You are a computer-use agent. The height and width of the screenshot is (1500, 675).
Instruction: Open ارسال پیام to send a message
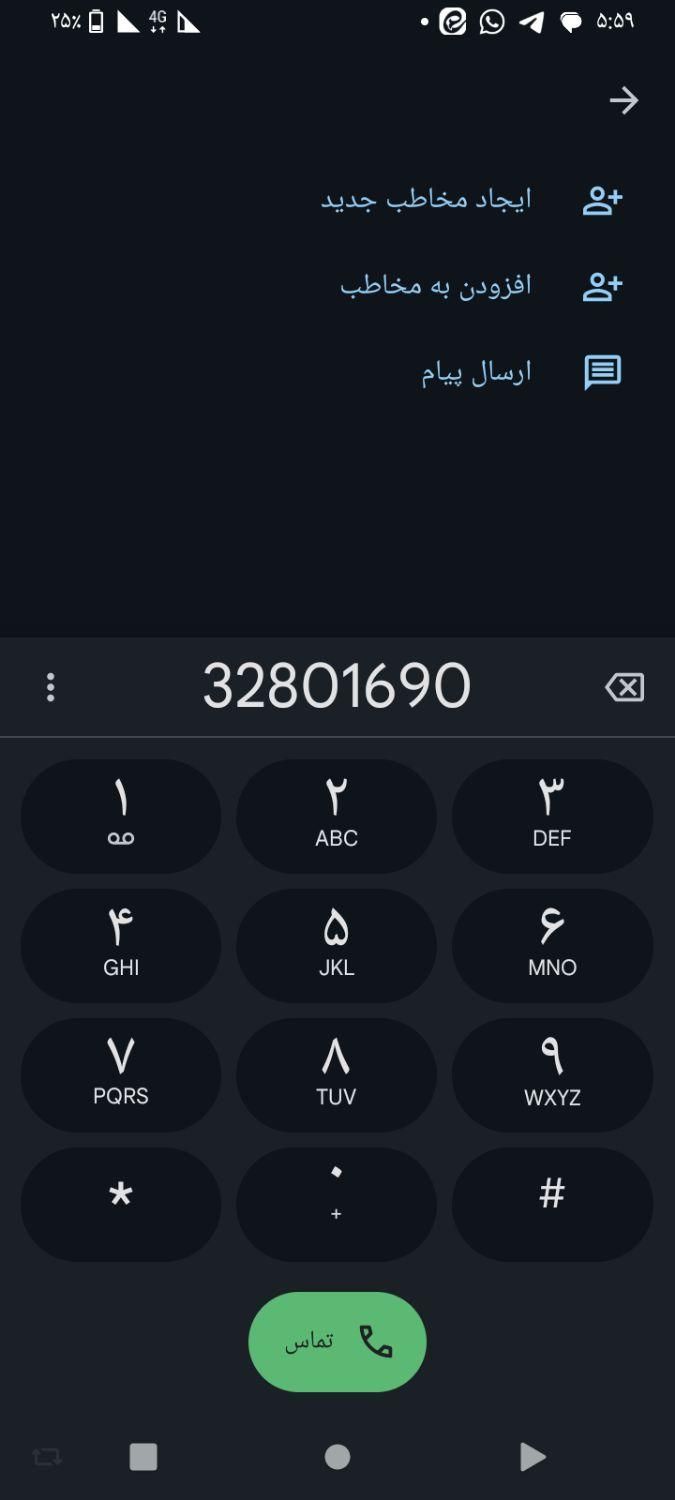click(x=520, y=373)
